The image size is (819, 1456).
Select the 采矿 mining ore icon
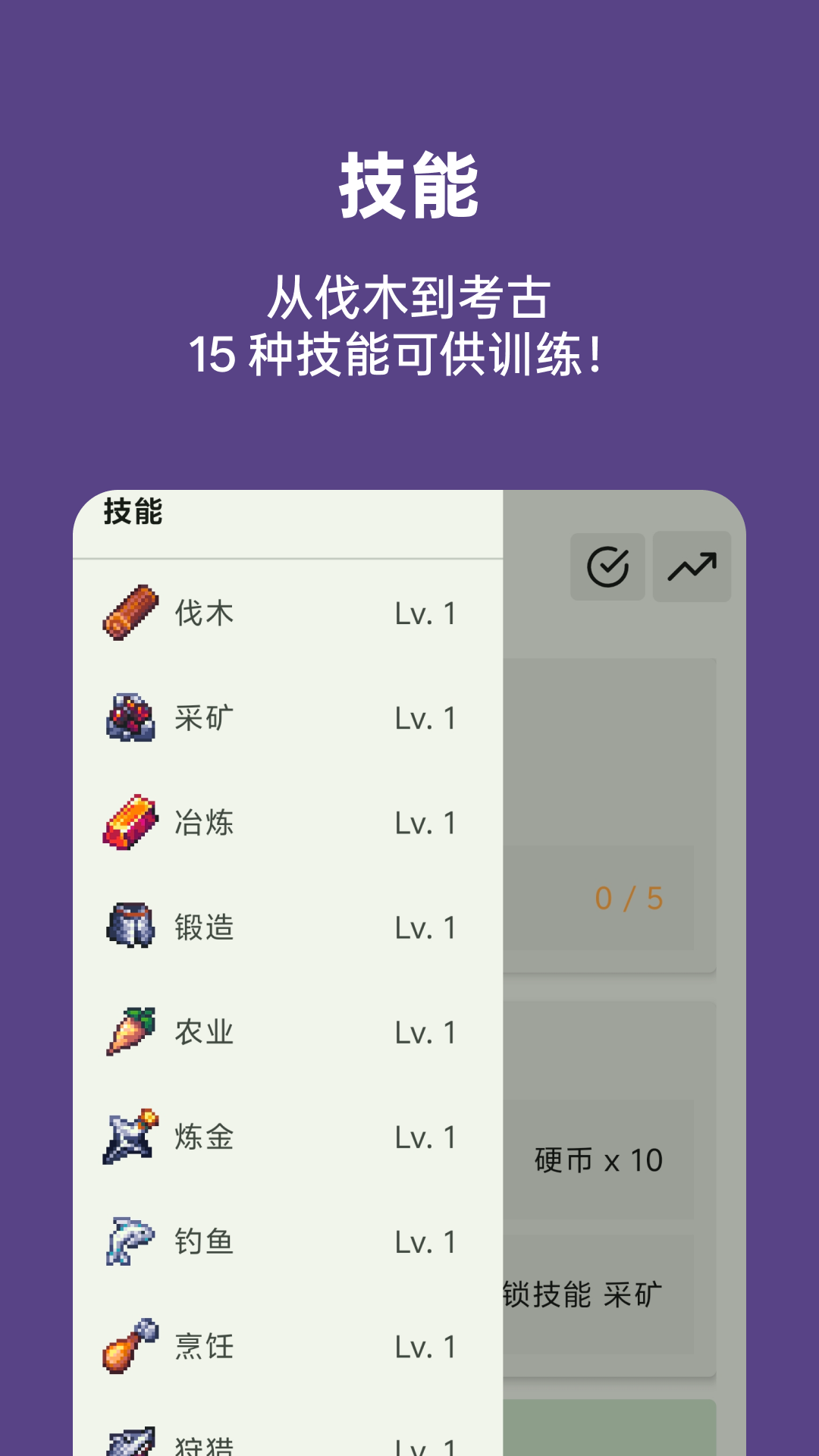pos(131,719)
